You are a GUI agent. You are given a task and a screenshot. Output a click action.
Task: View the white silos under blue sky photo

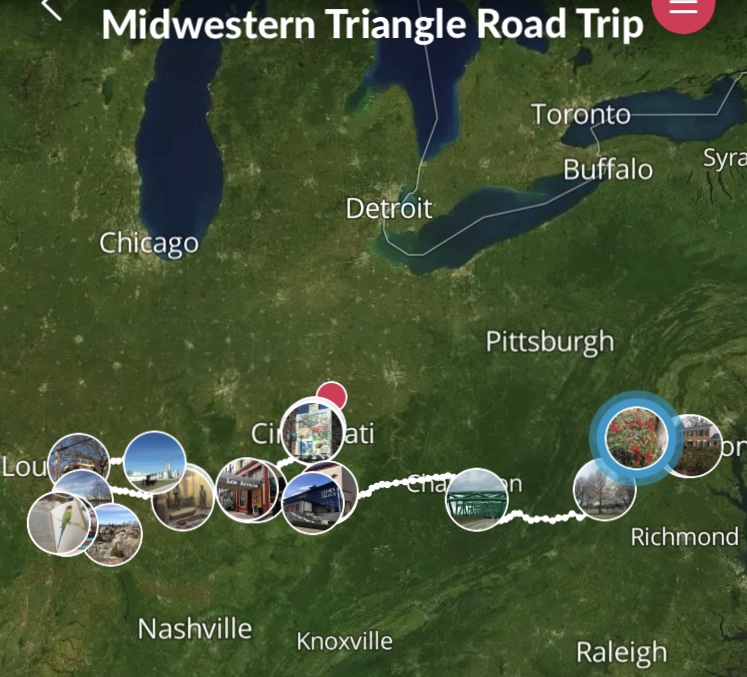pyautogui.click(x=154, y=460)
